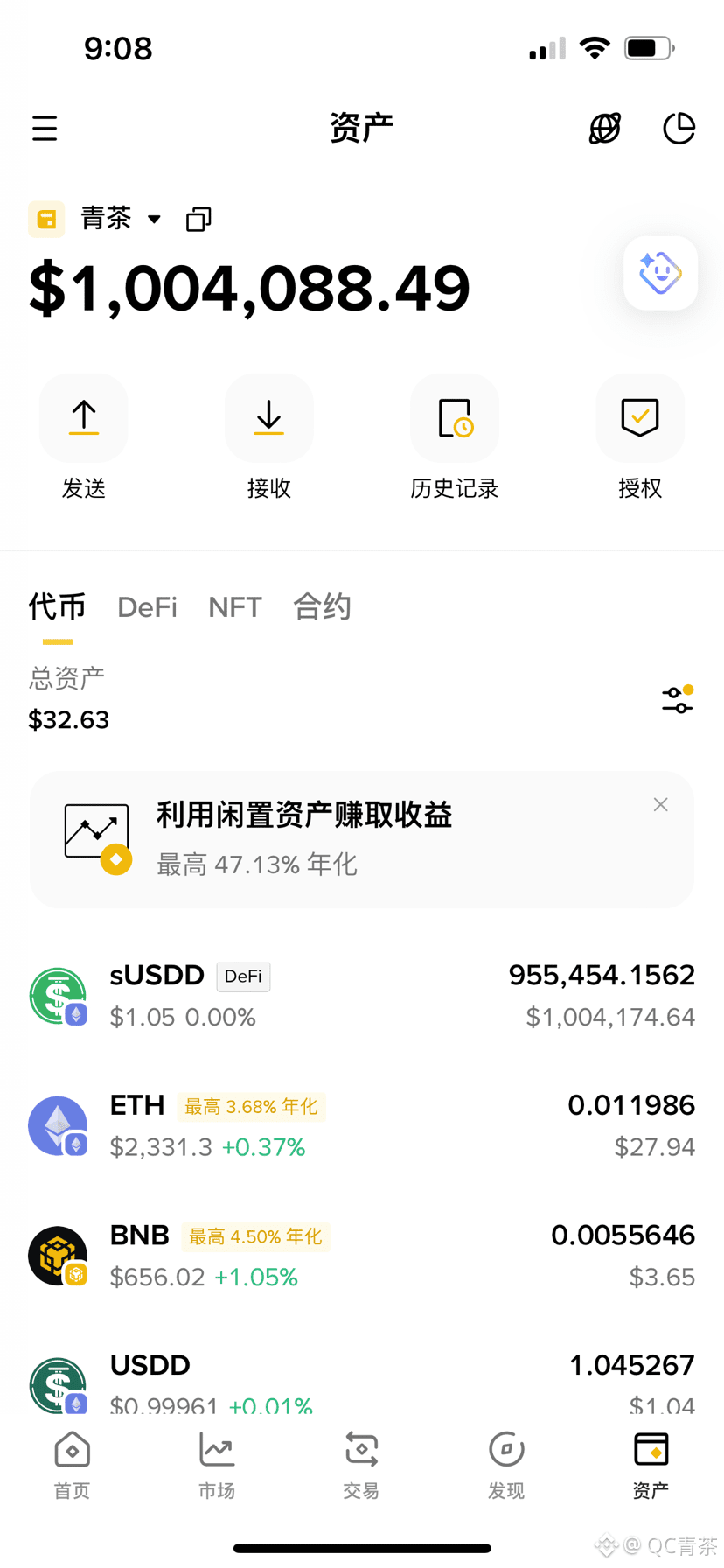The height and width of the screenshot is (1568, 724).
Task: Switch to the DeFi tab
Action: pos(147,606)
